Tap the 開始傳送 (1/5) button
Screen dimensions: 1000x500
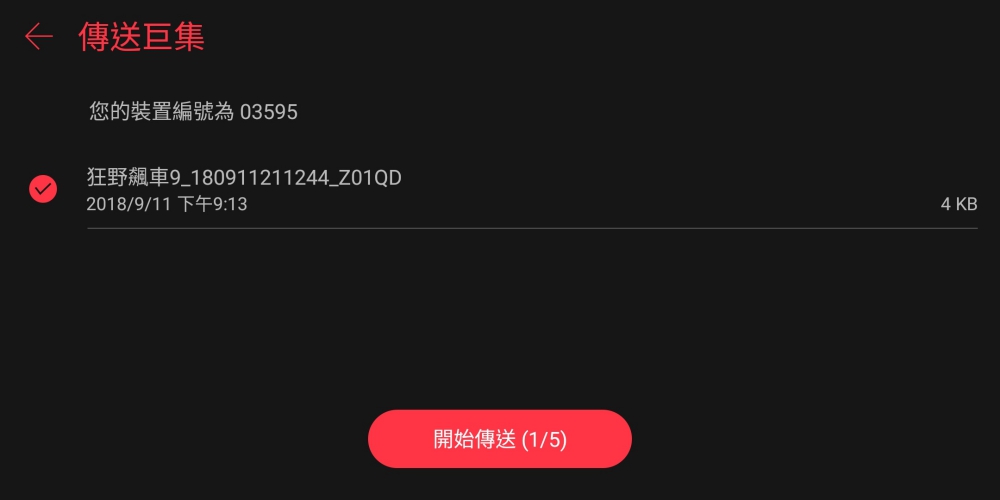[500, 439]
